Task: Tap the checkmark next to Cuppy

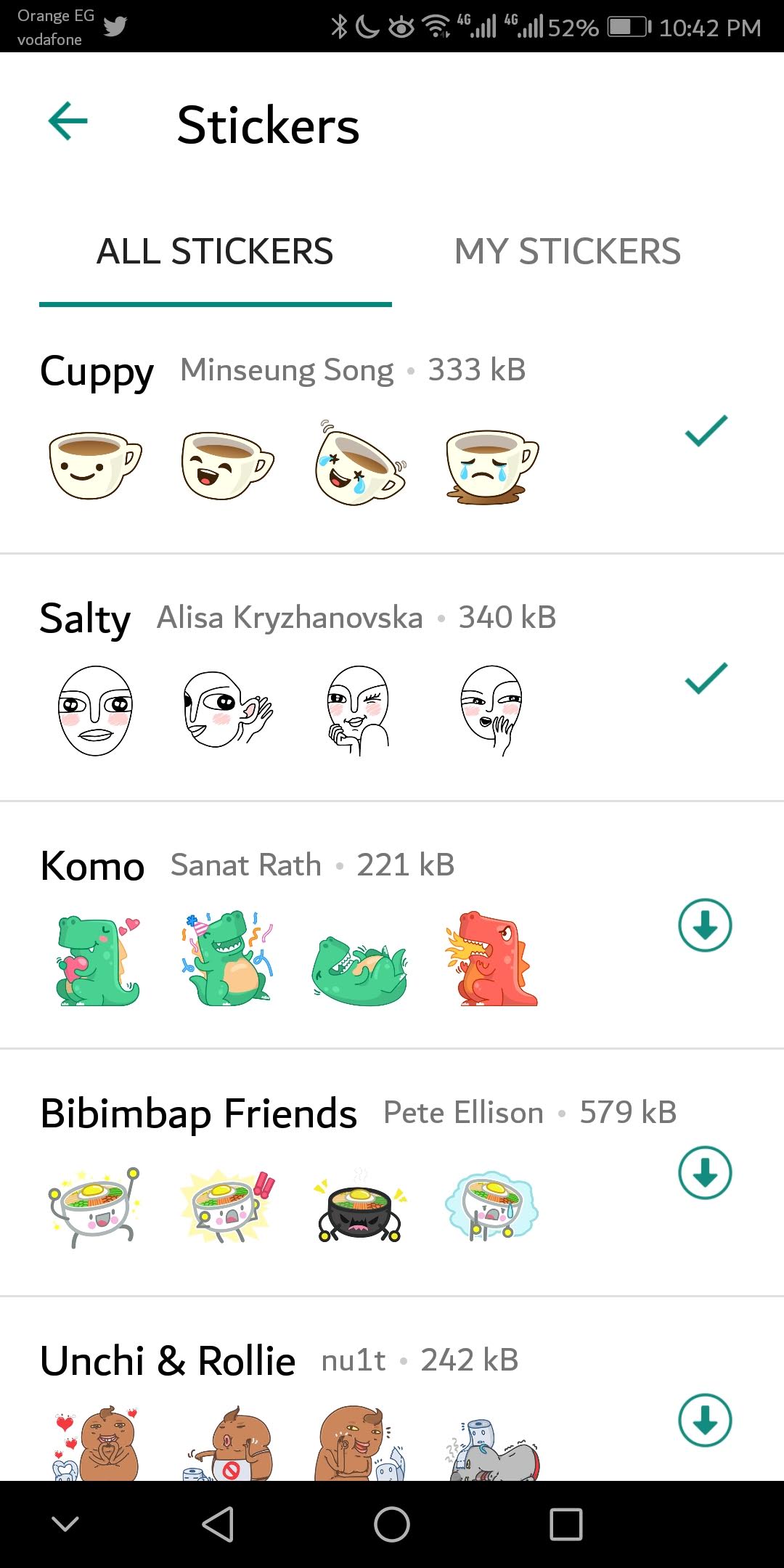Action: 706,430
